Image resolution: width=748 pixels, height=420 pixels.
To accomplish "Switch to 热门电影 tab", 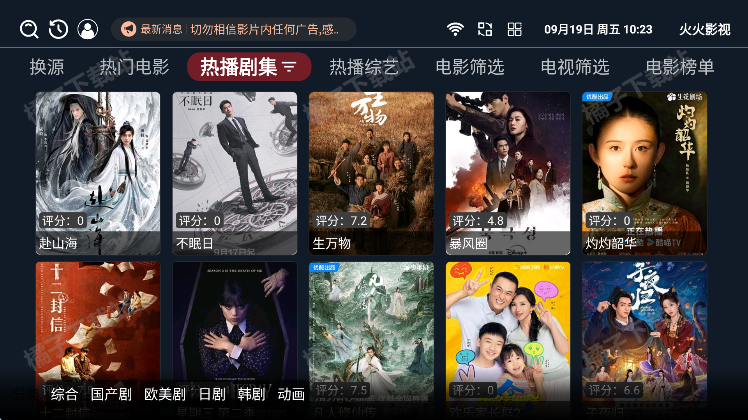I will point(134,68).
